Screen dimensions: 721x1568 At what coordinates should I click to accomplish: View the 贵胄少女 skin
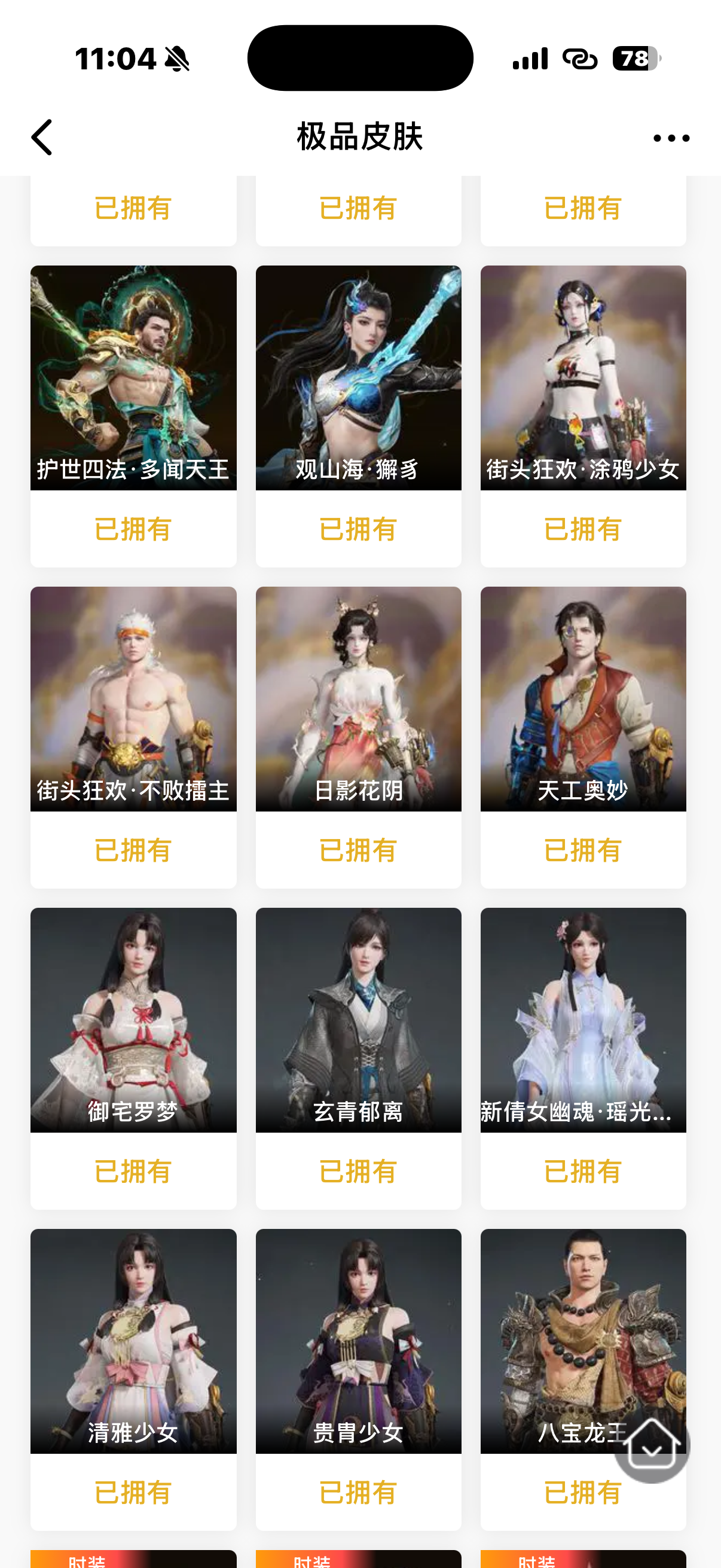[x=358, y=1340]
